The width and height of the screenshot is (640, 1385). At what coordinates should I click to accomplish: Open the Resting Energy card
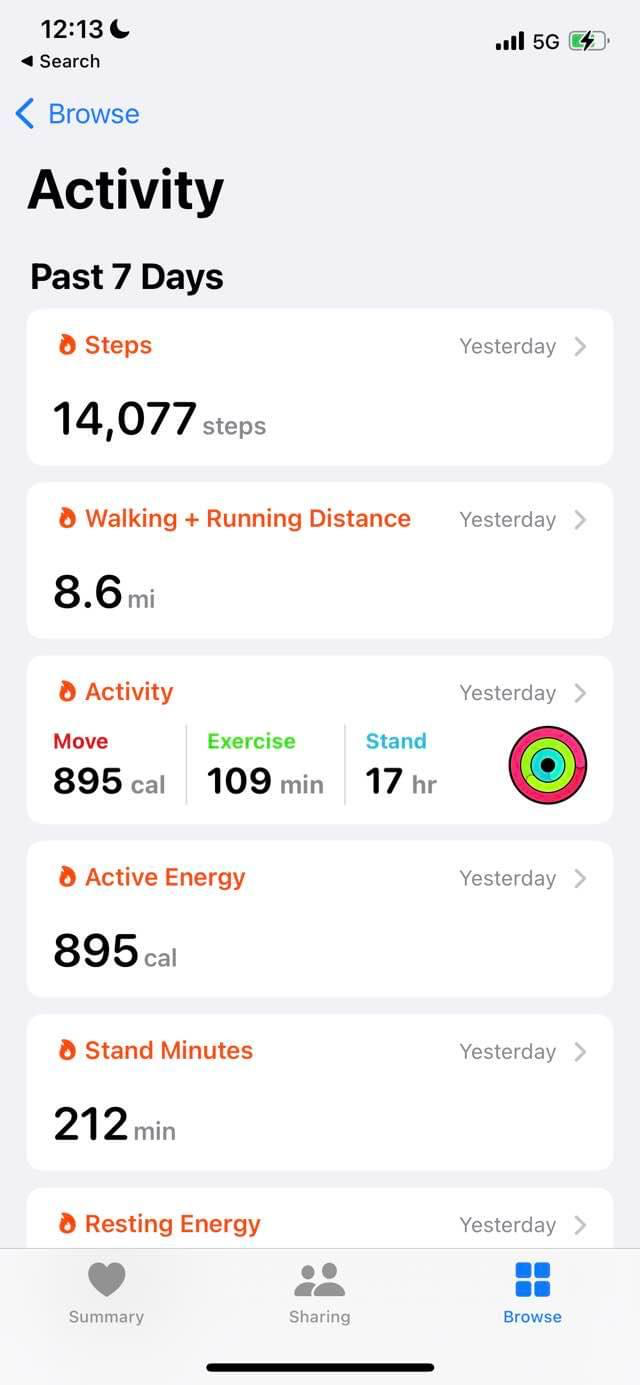tap(319, 1222)
